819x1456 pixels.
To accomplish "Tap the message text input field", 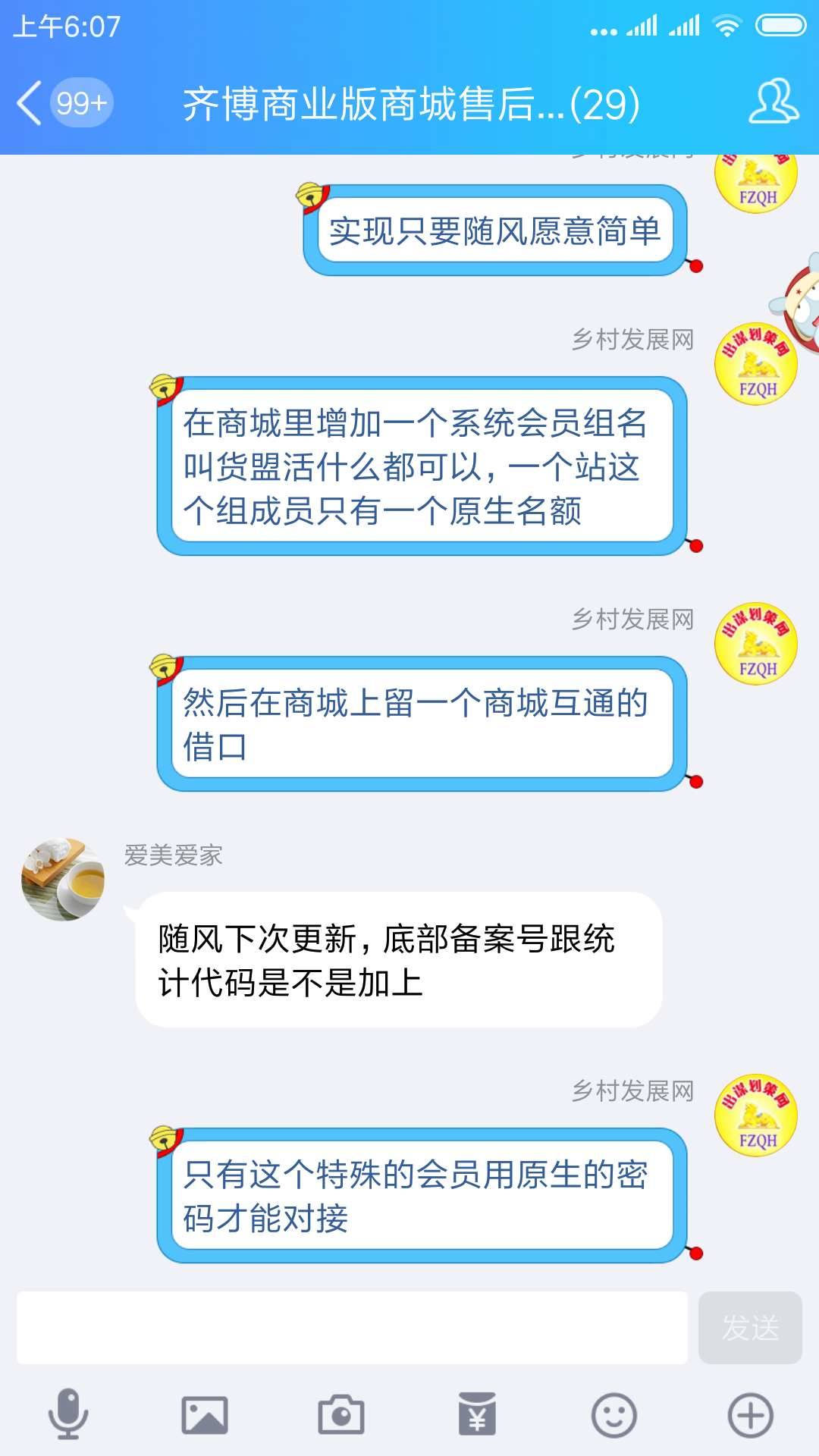I will point(352,1327).
